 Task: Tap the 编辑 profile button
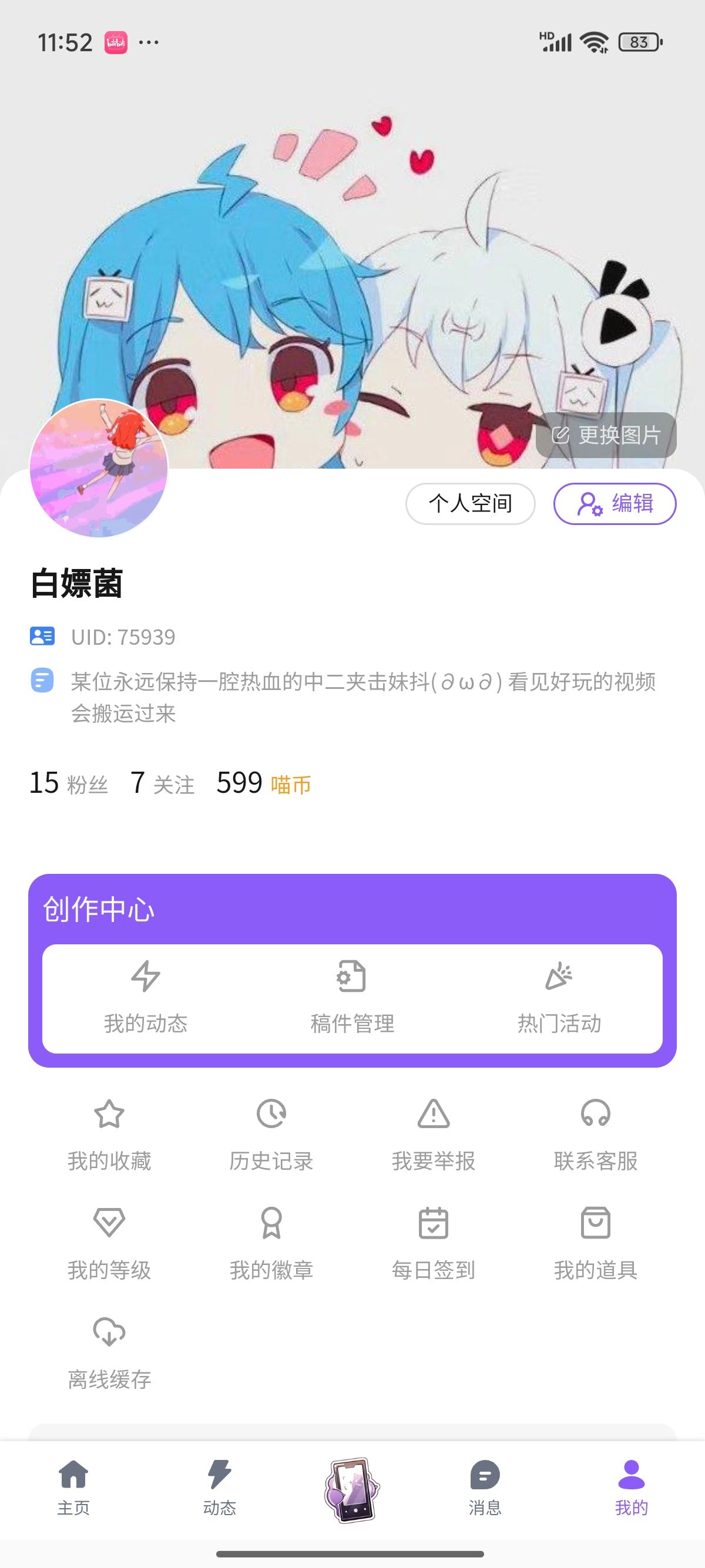click(x=615, y=503)
